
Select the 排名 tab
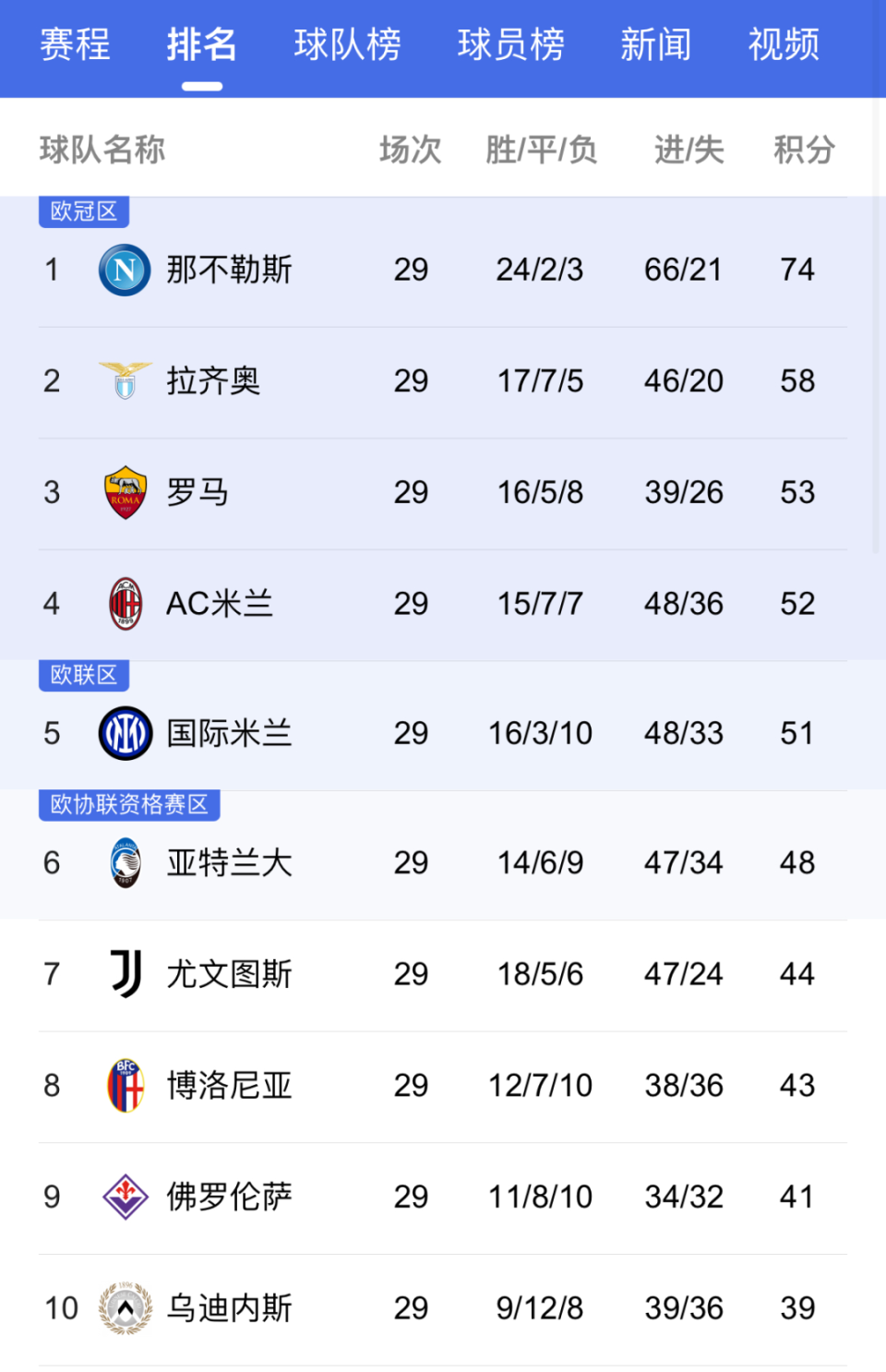202,44
